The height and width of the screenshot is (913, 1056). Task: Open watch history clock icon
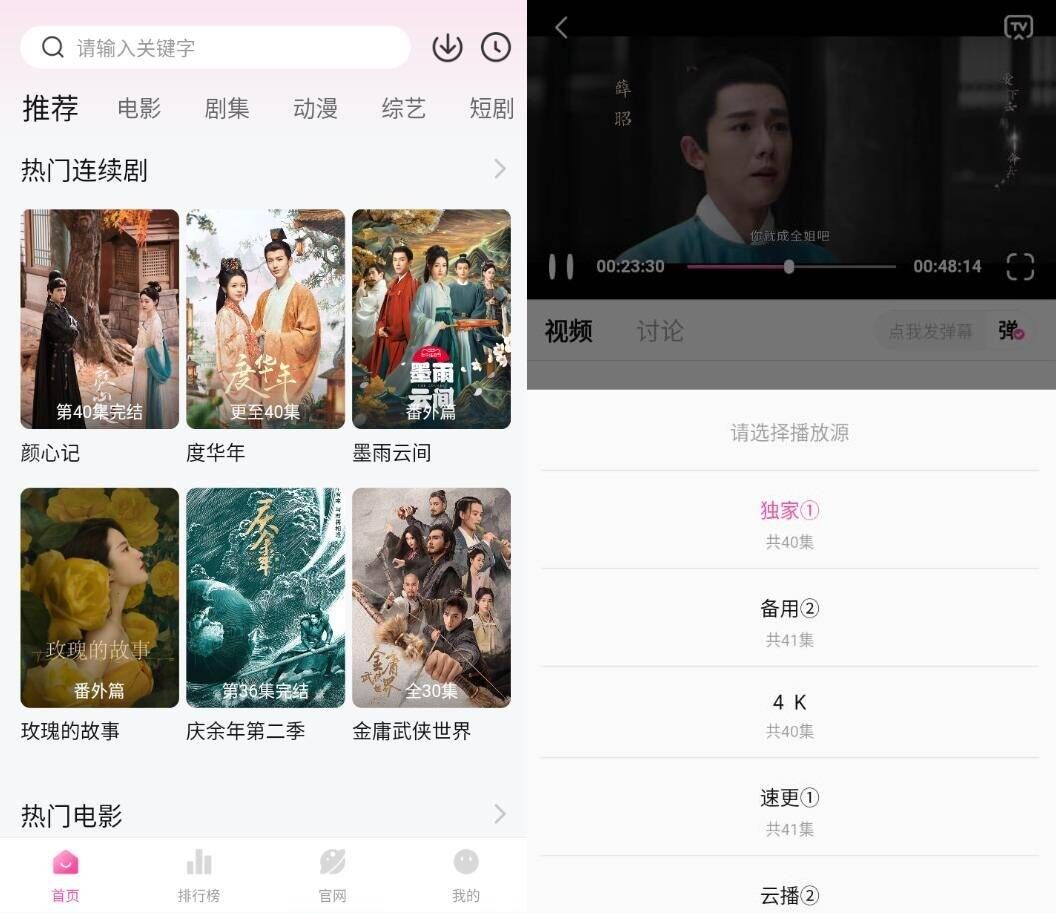tap(496, 47)
